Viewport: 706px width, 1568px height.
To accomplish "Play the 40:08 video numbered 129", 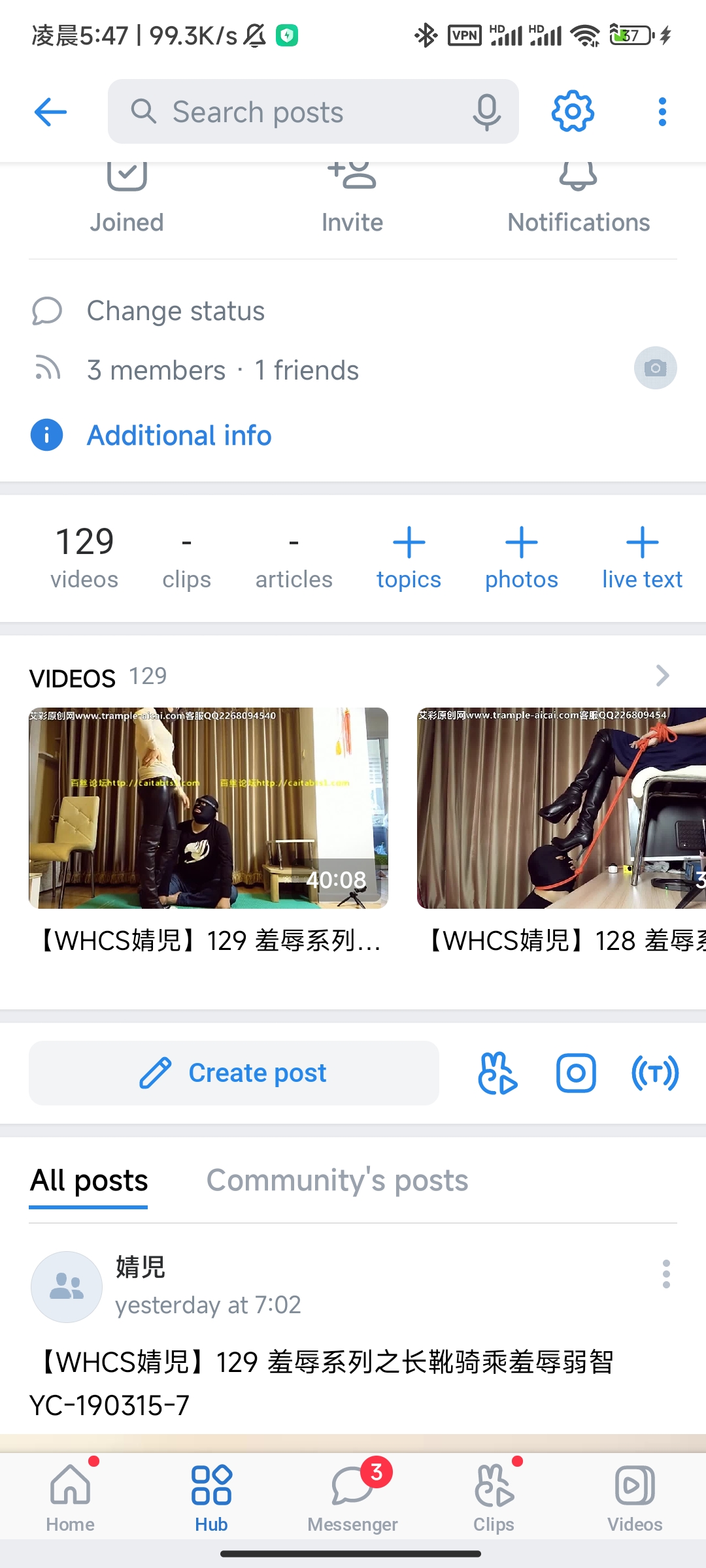I will pyautogui.click(x=208, y=808).
